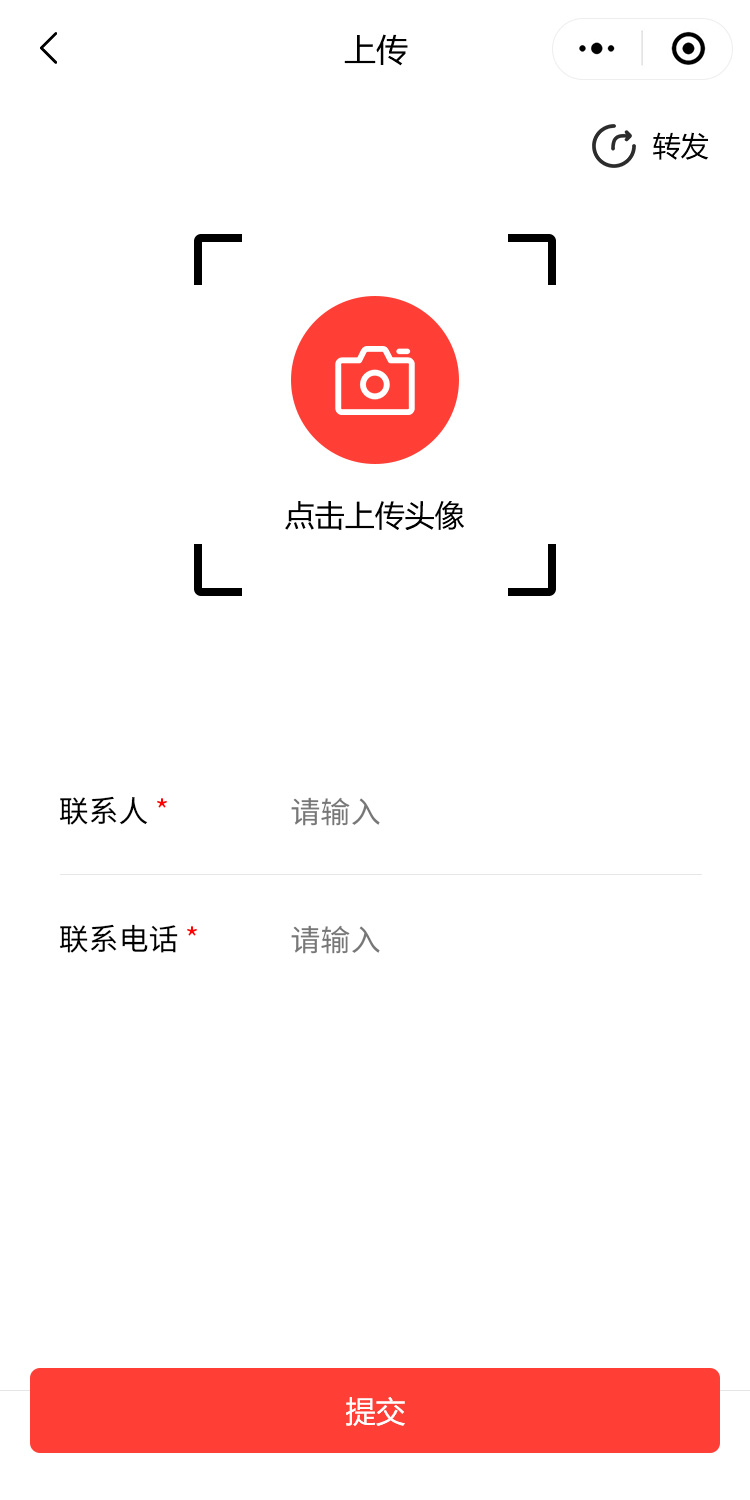The width and height of the screenshot is (750, 1500).
Task: Tap 转发 to share this page
Action: (x=650, y=146)
